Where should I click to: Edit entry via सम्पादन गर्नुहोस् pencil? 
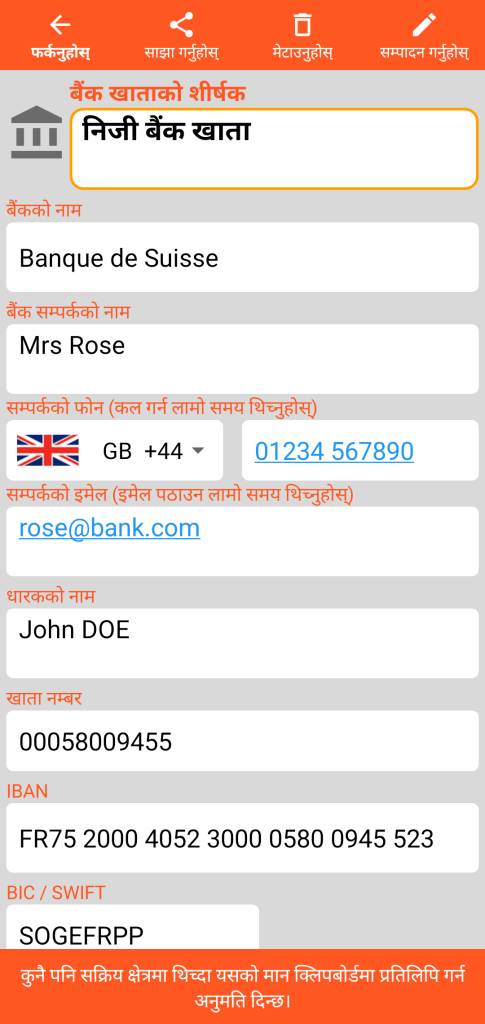[x=424, y=36]
